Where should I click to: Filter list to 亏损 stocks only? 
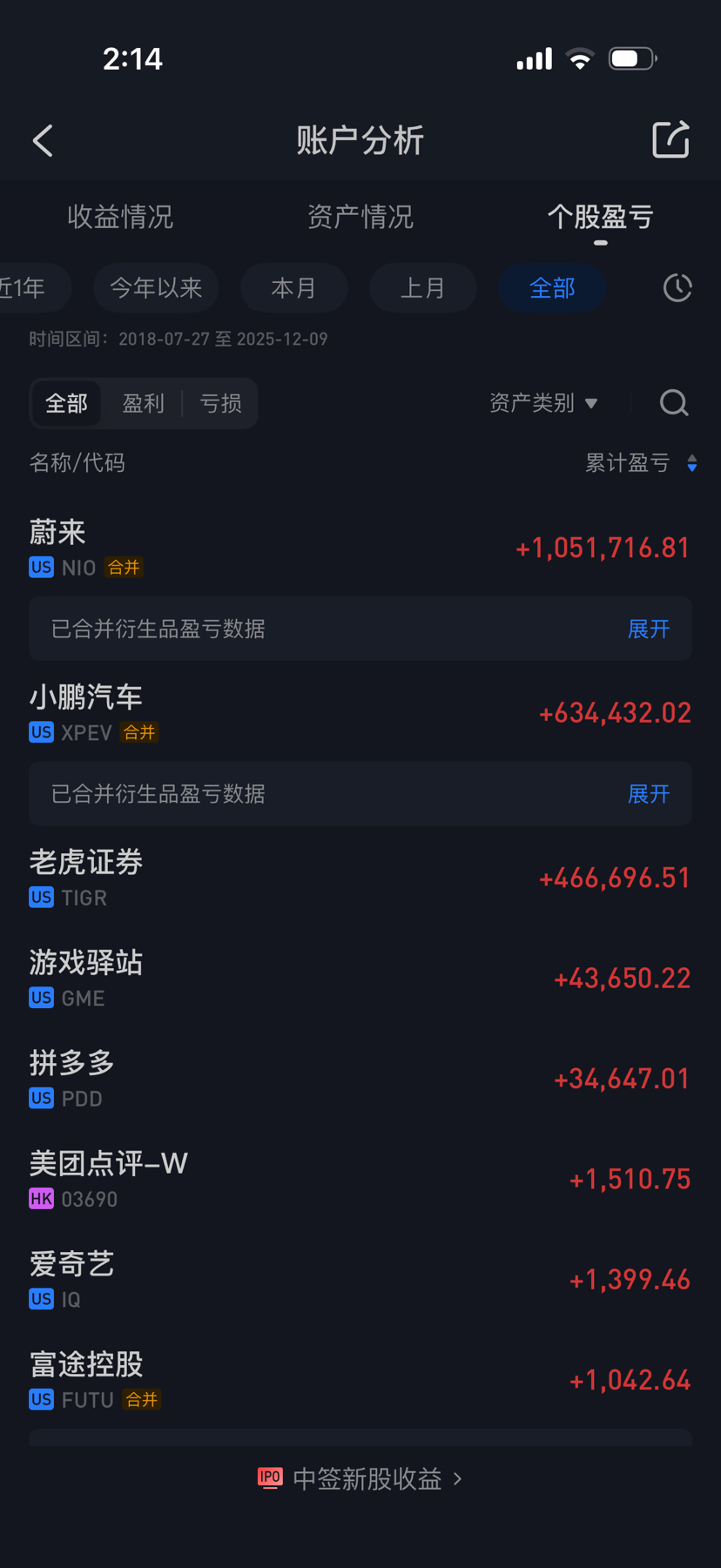click(220, 404)
